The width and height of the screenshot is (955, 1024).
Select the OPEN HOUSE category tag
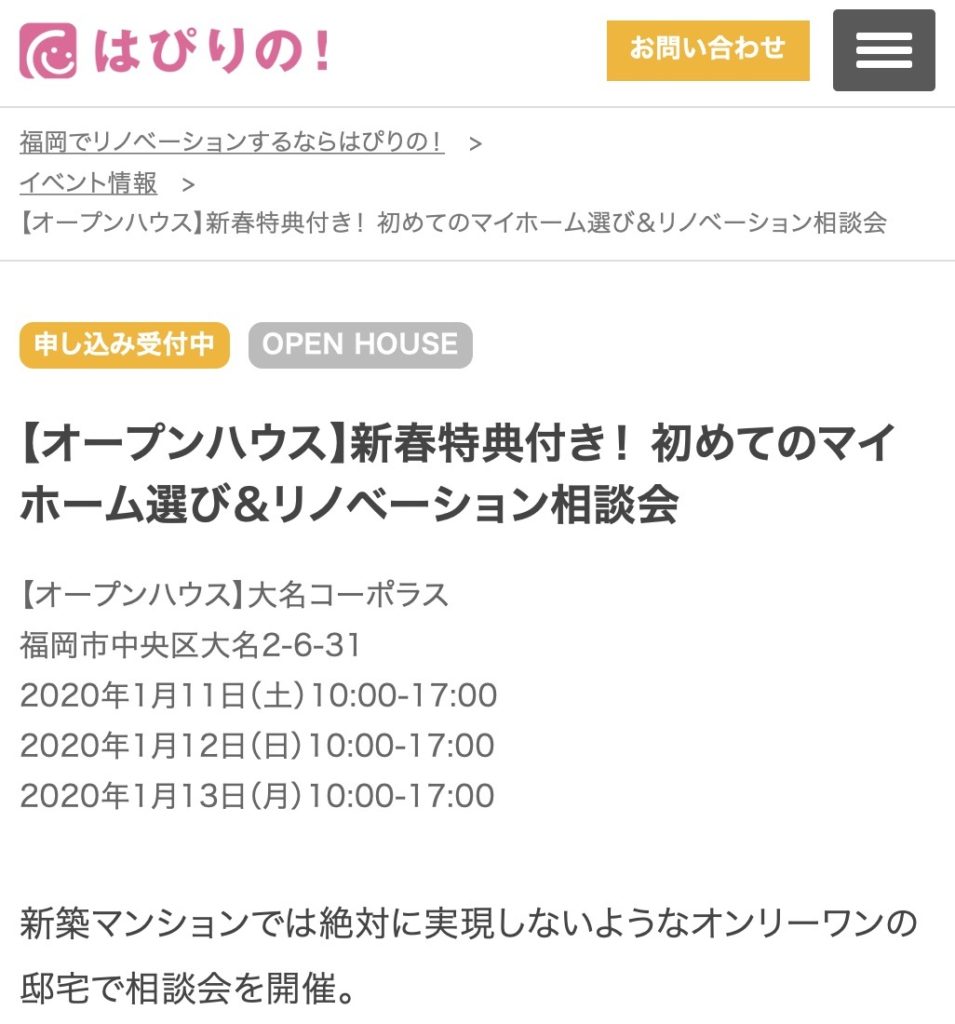pyautogui.click(x=360, y=345)
